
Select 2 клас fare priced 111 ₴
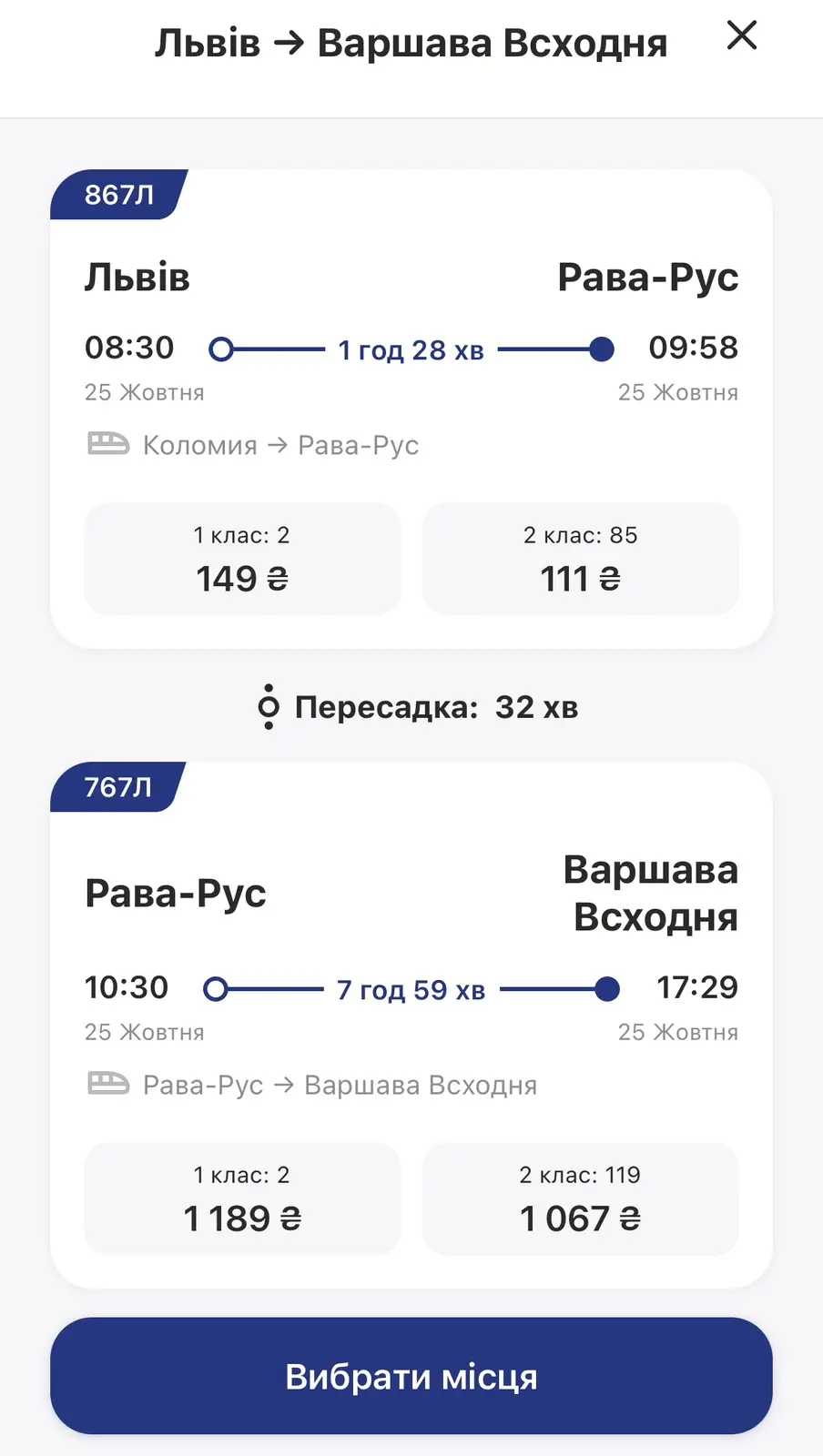pos(580,559)
